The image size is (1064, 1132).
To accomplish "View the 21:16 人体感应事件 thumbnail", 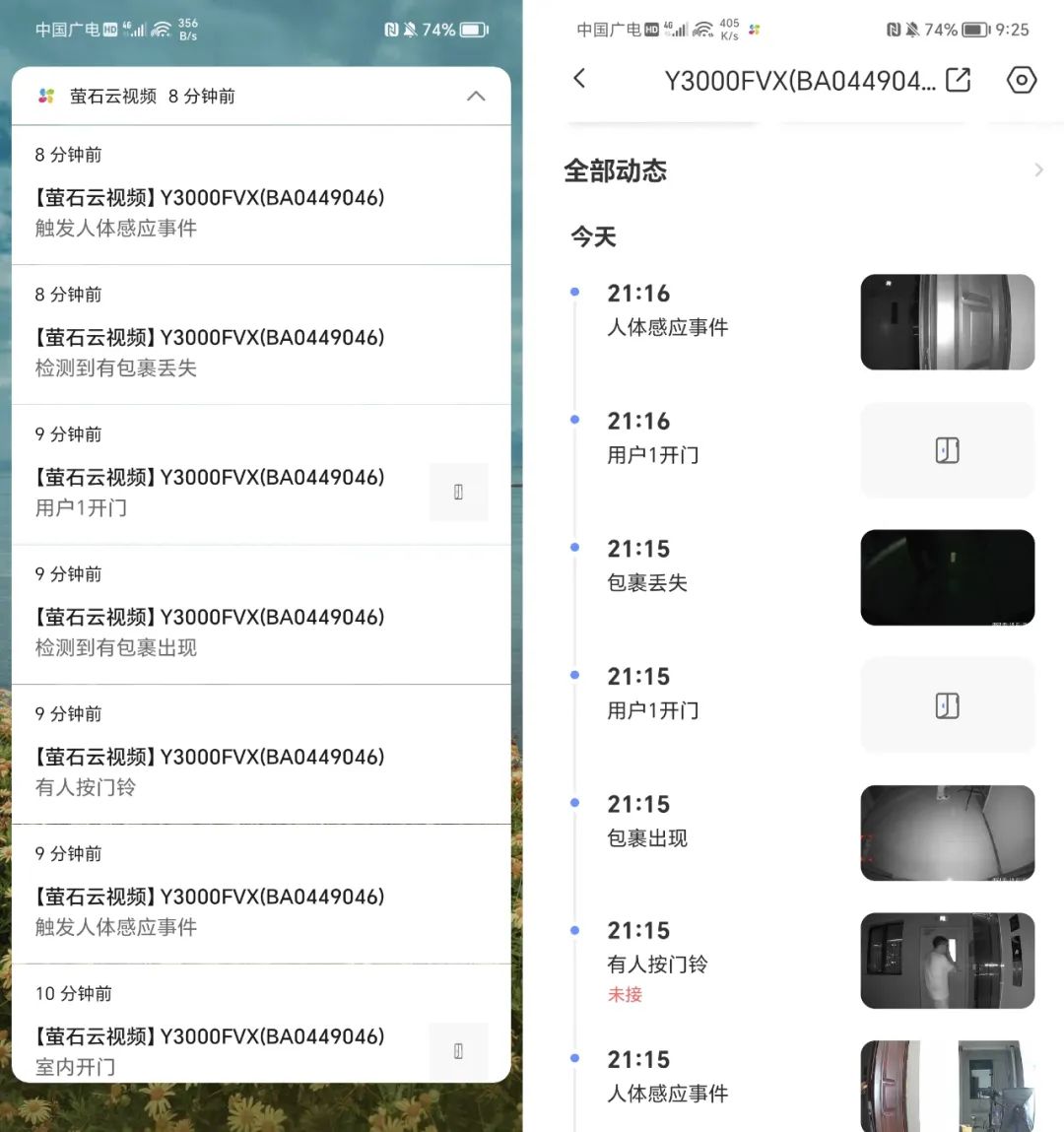I will [947, 321].
